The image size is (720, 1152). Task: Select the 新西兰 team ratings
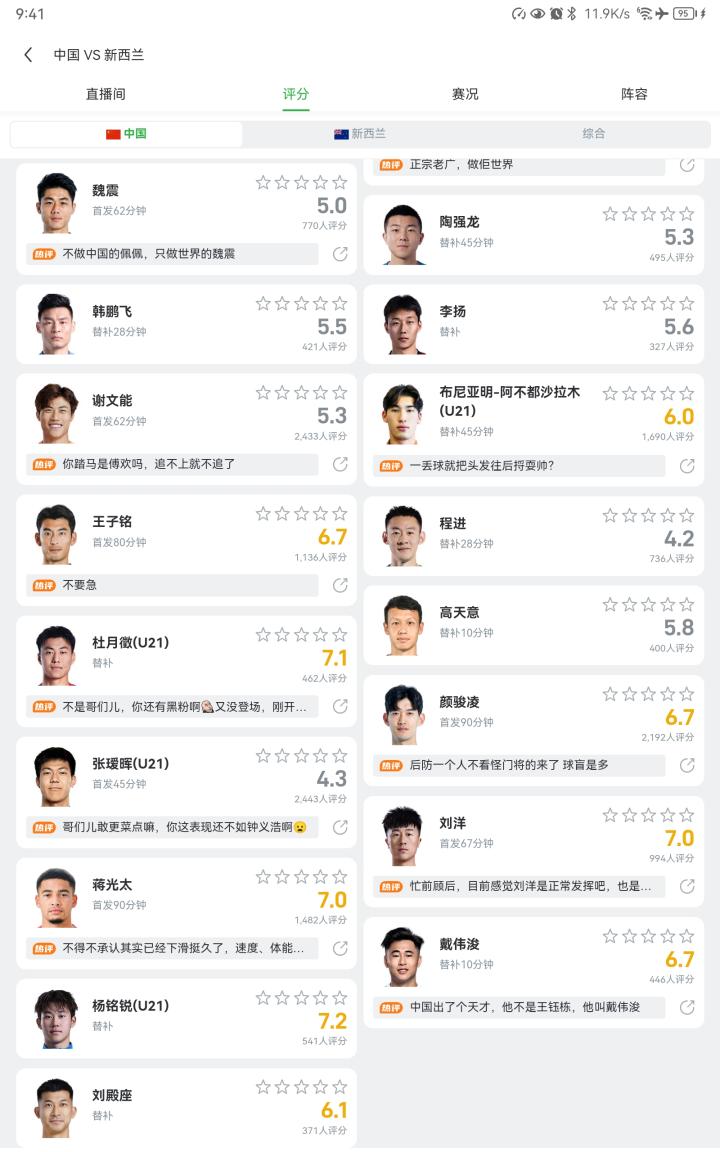(360, 134)
